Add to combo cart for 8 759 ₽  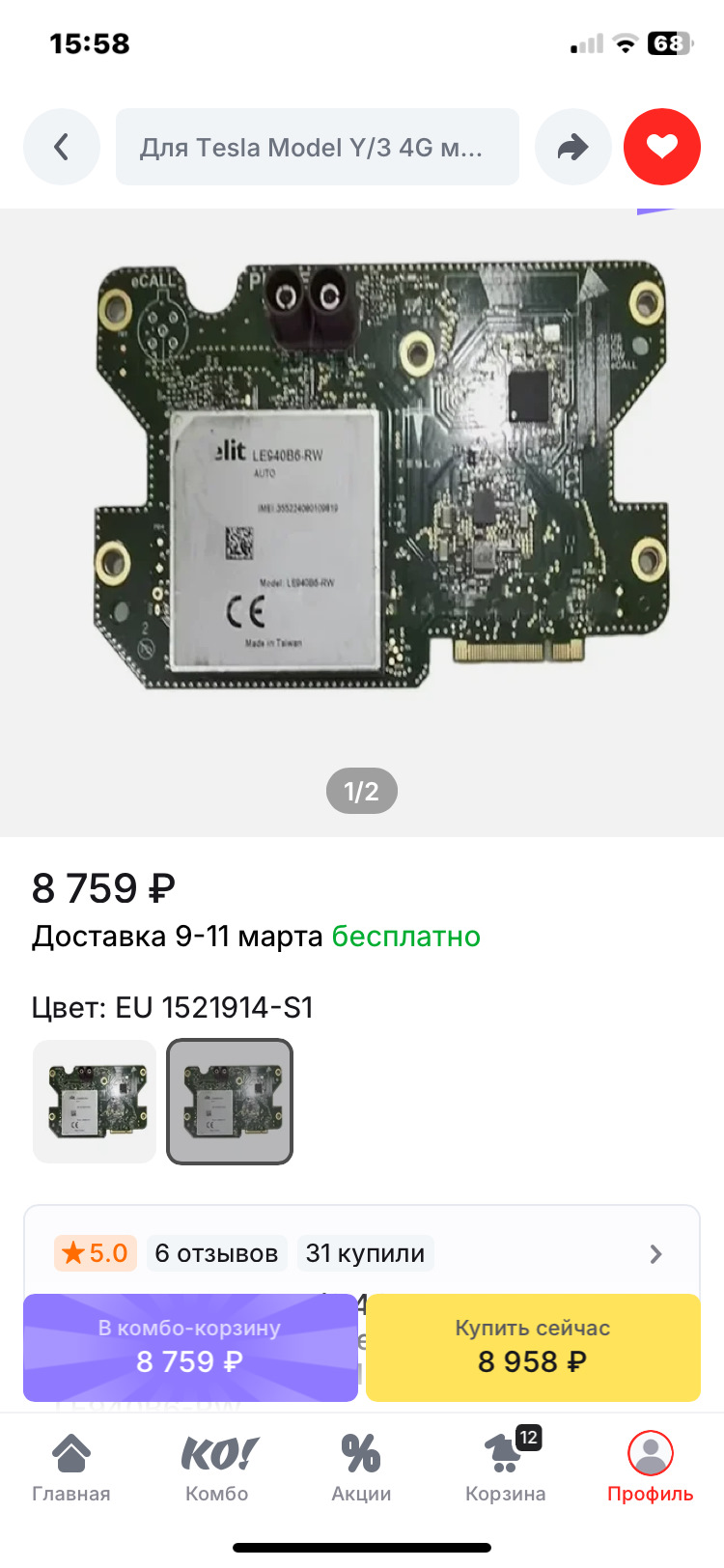coord(190,1347)
